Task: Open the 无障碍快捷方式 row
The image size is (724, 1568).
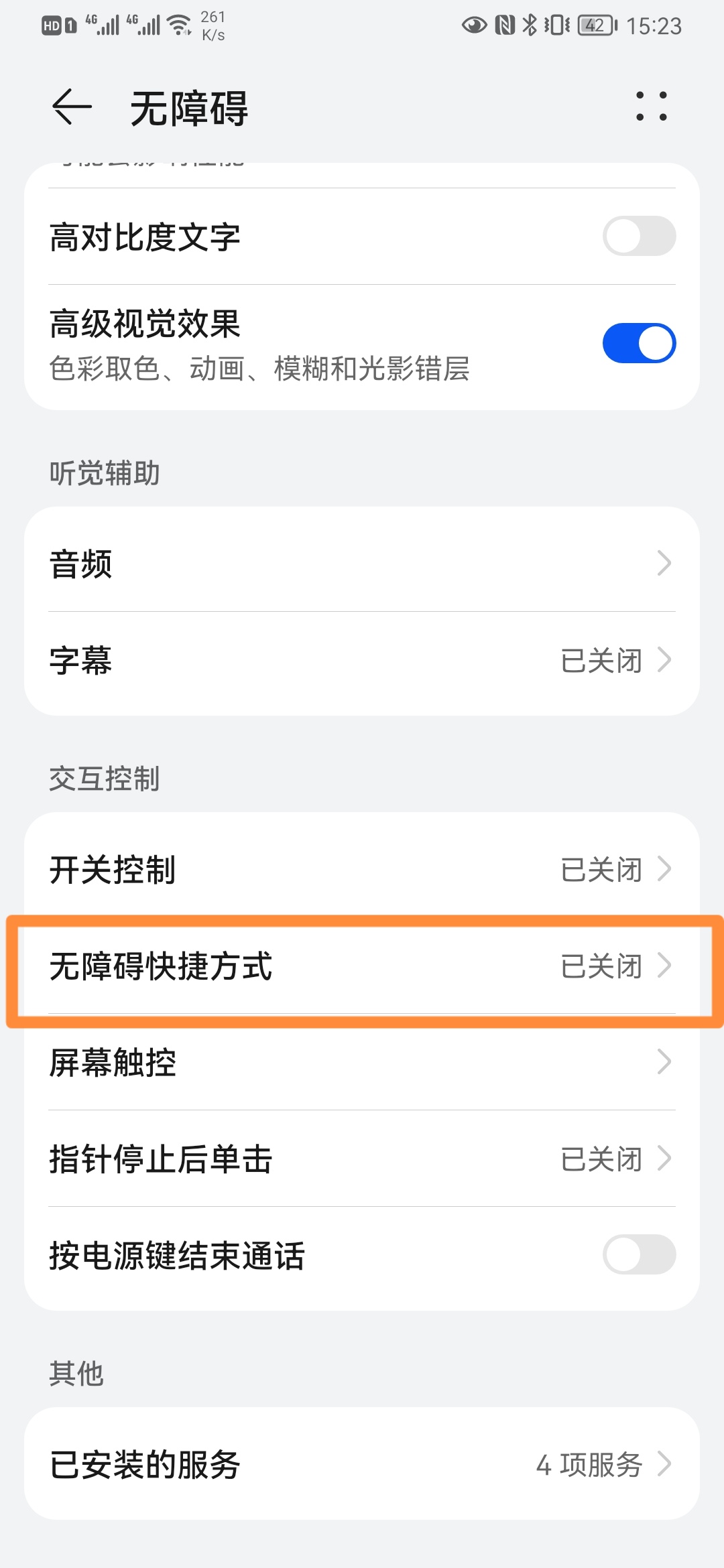Action: pyautogui.click(x=362, y=966)
